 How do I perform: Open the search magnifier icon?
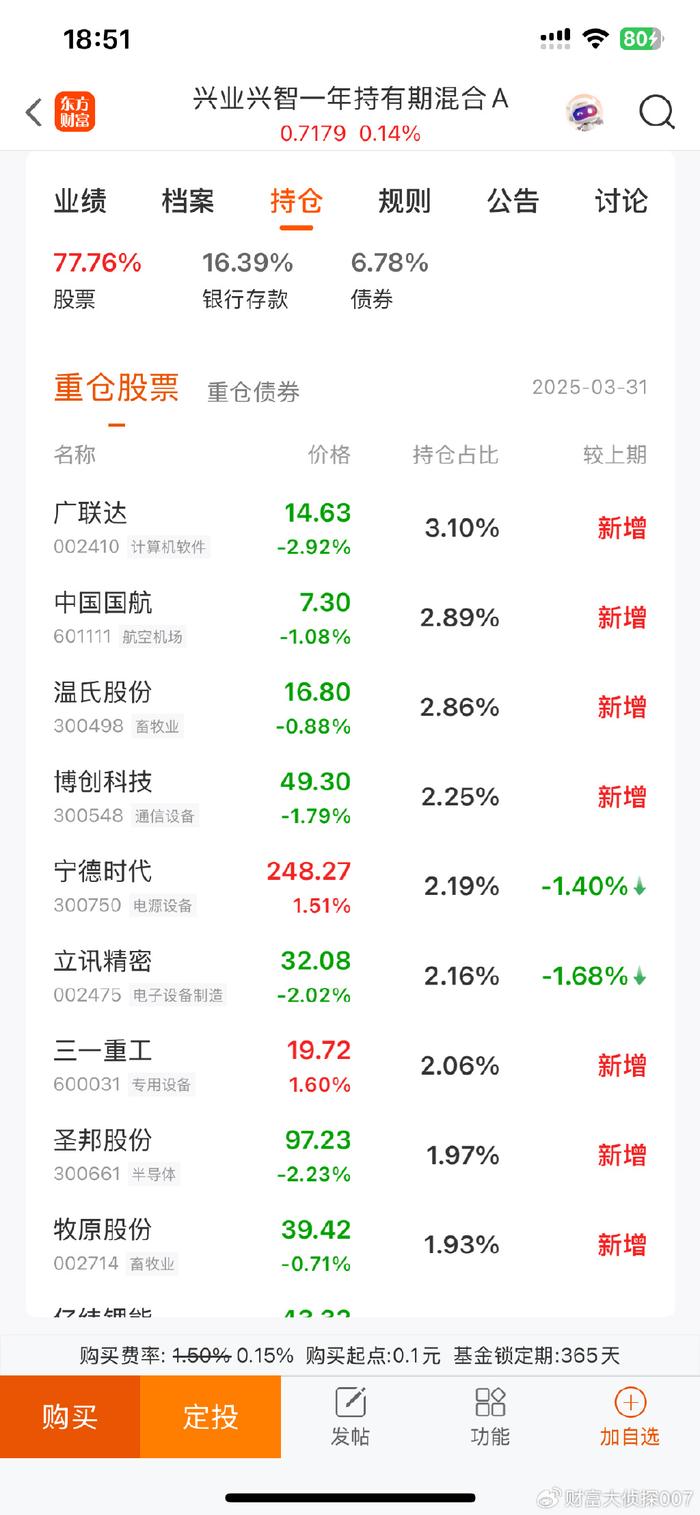point(657,112)
